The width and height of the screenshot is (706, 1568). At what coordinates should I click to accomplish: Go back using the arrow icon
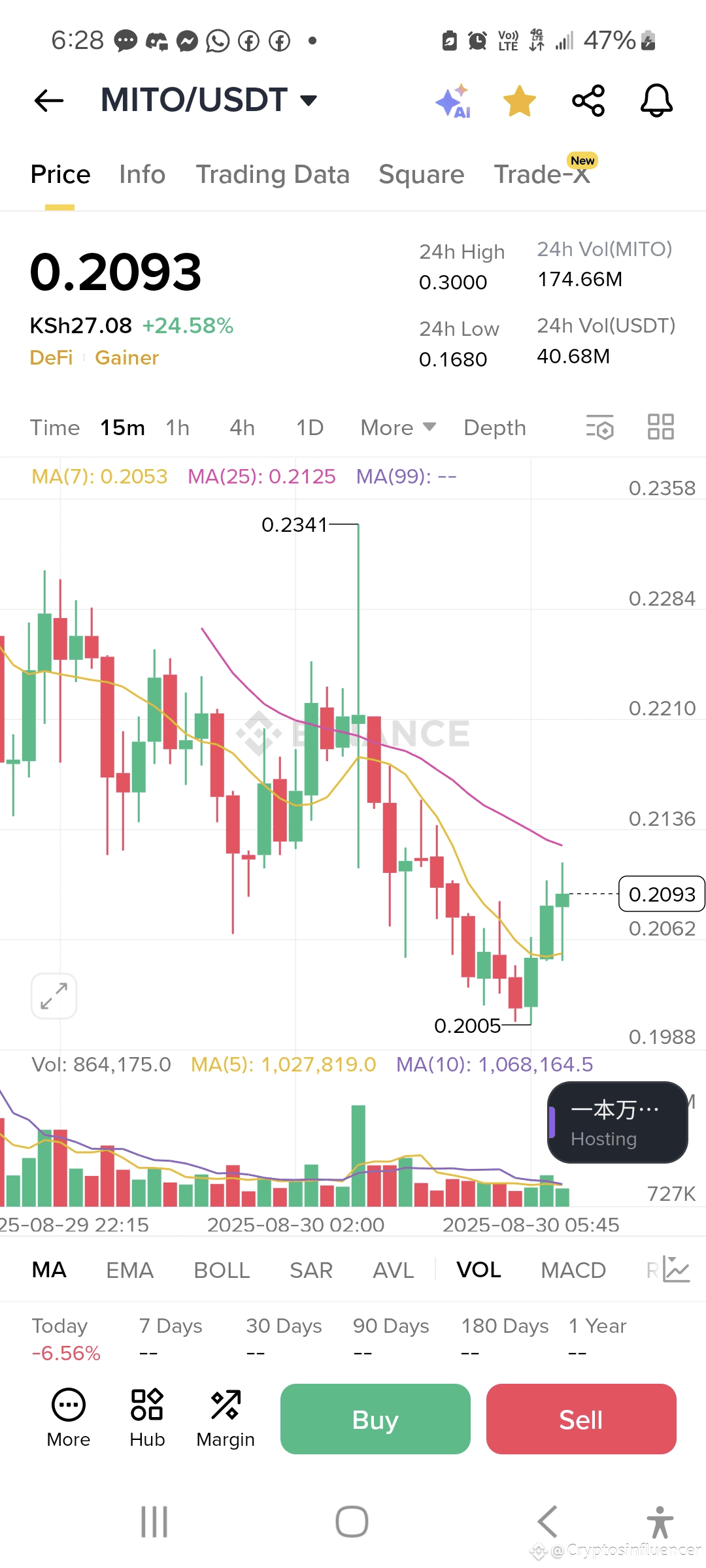click(49, 101)
